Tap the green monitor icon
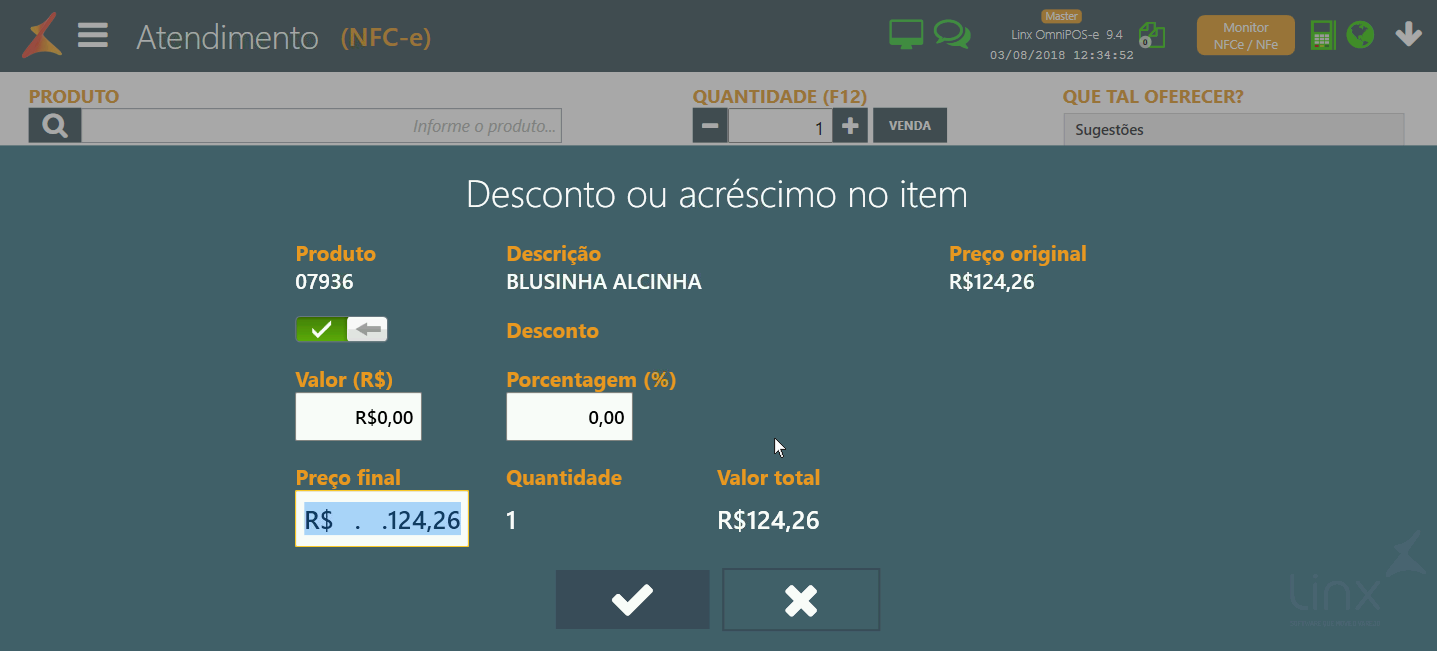 pyautogui.click(x=906, y=35)
